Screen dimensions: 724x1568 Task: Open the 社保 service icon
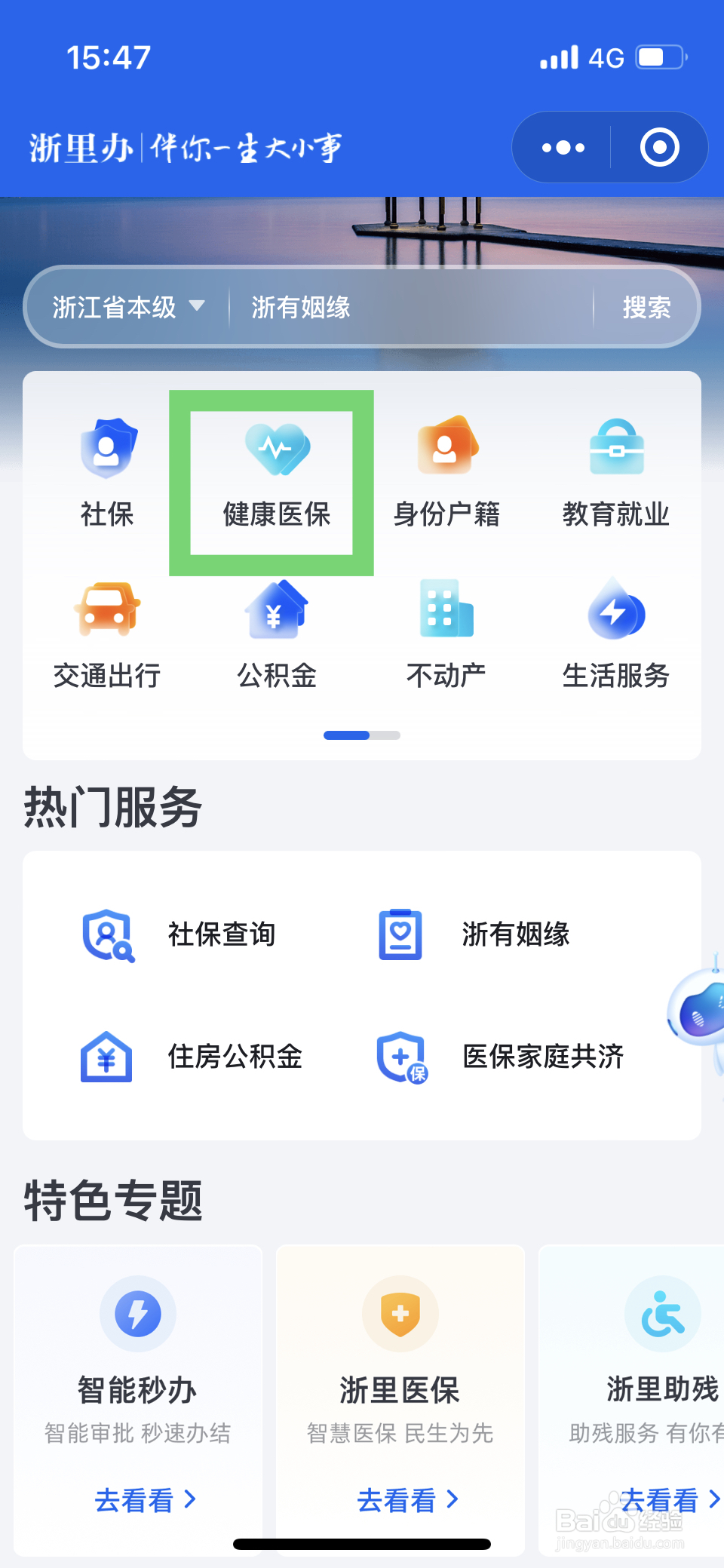pos(107,471)
